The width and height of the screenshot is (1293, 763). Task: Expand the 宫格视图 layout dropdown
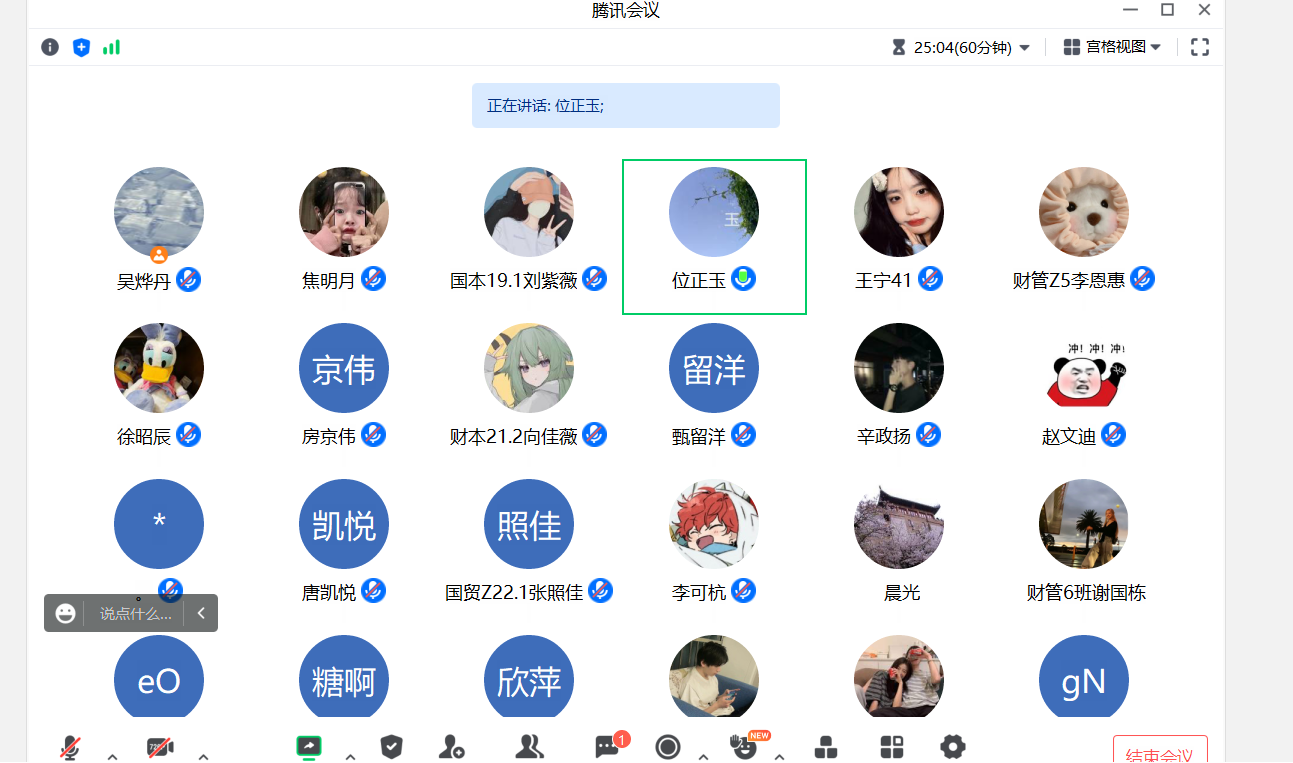1113,47
